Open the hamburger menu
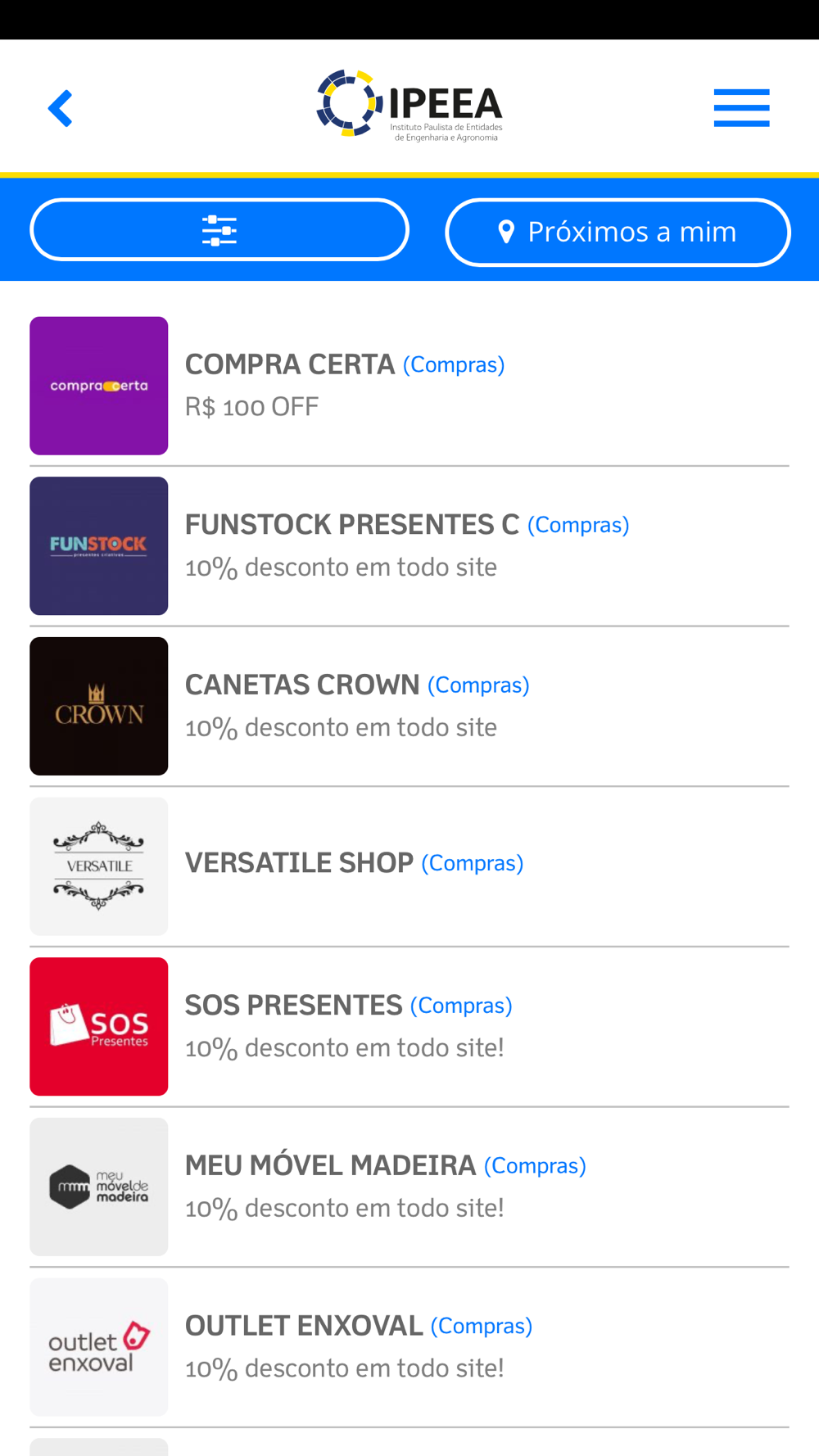Image resolution: width=819 pixels, height=1456 pixels. click(x=741, y=108)
